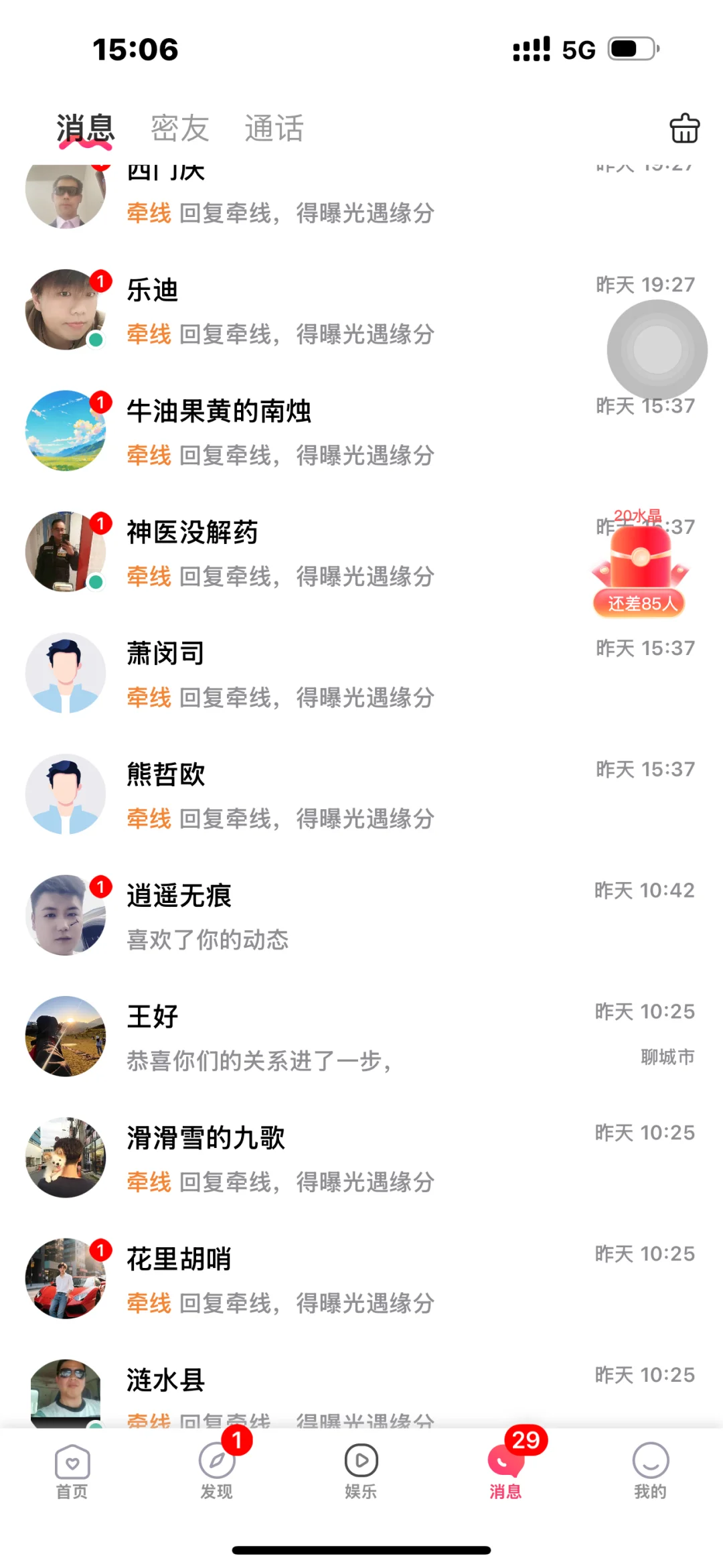Switch to the 通话 tab
The width and height of the screenshot is (723, 1568).
coord(274,129)
